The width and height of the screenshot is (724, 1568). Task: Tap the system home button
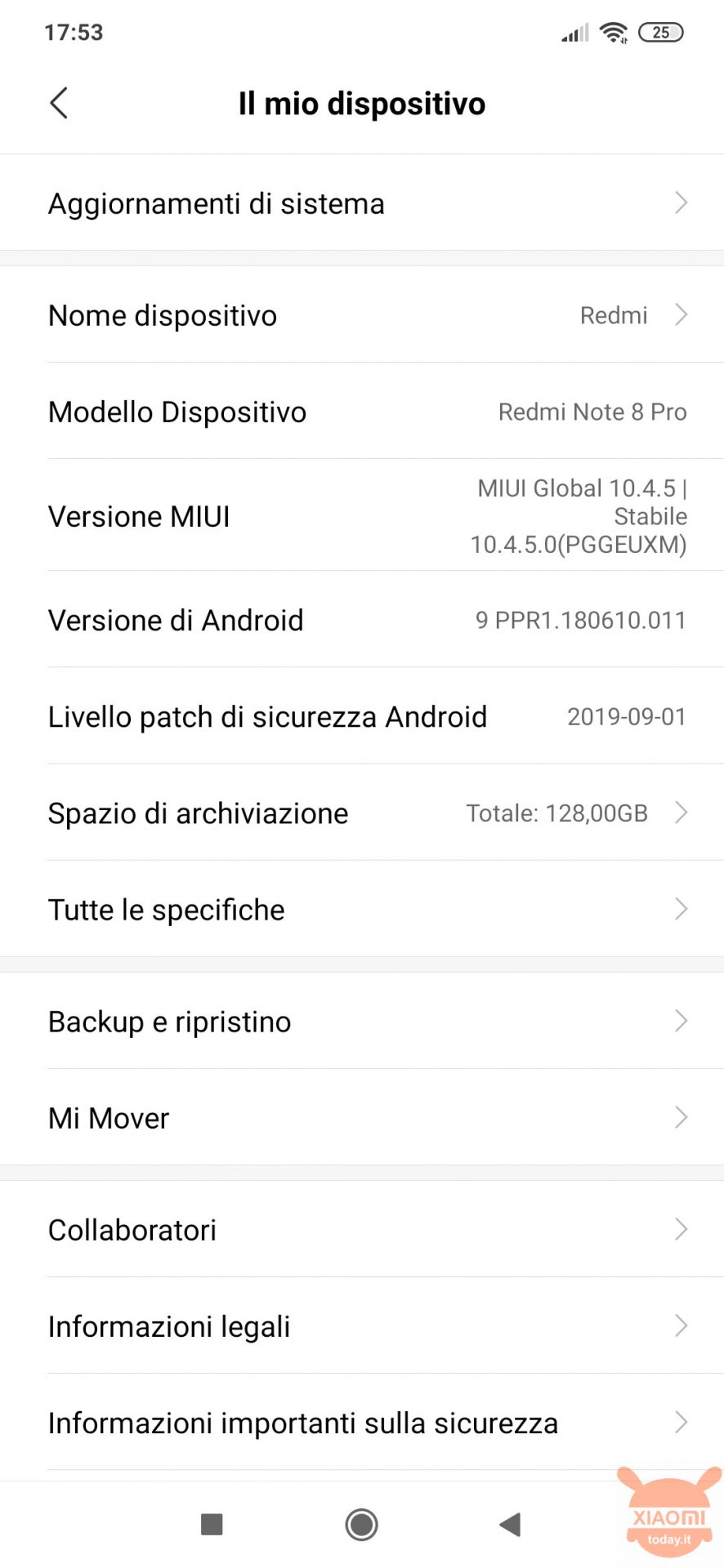click(361, 1524)
